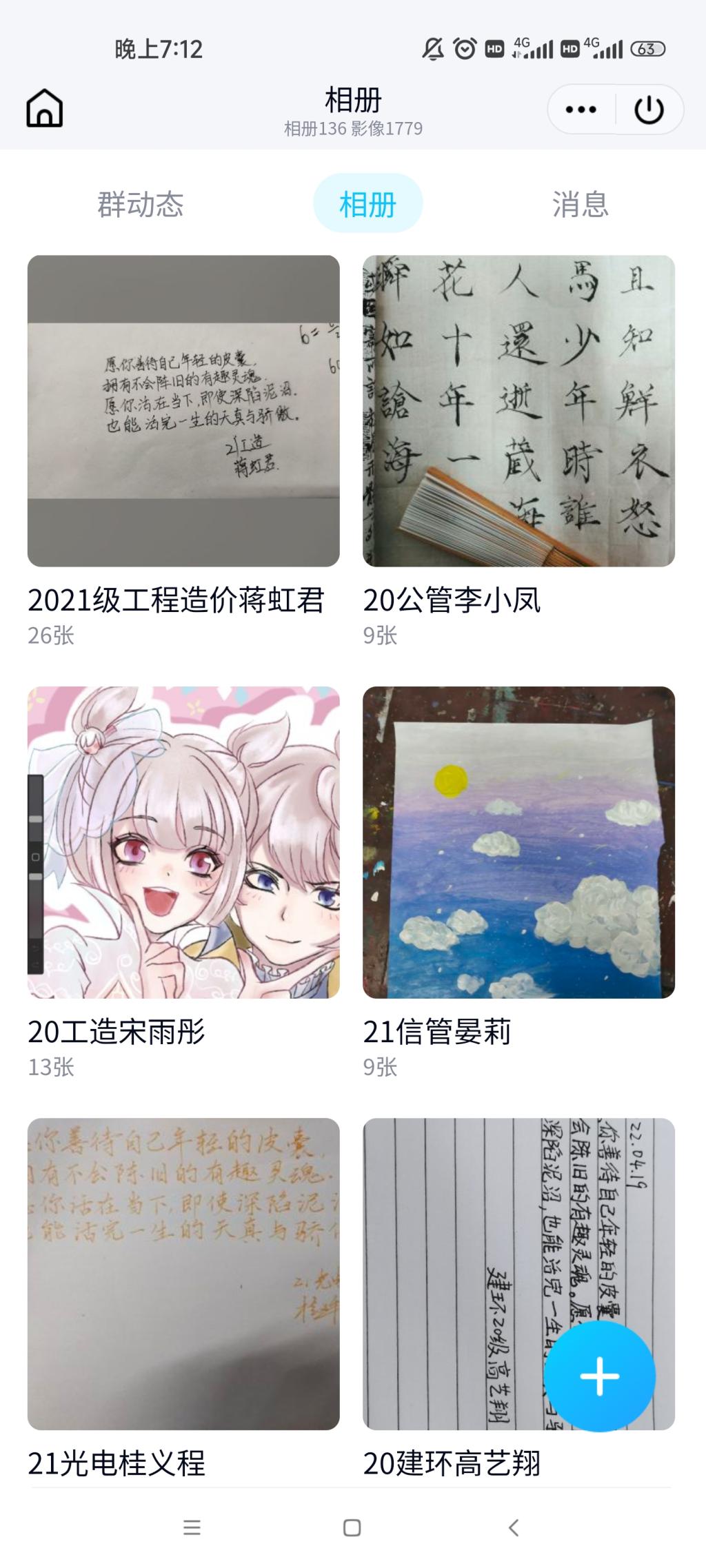This screenshot has height=1568, width=706.
Task: Open recent apps from navigation bar
Action: pyautogui.click(x=192, y=1527)
